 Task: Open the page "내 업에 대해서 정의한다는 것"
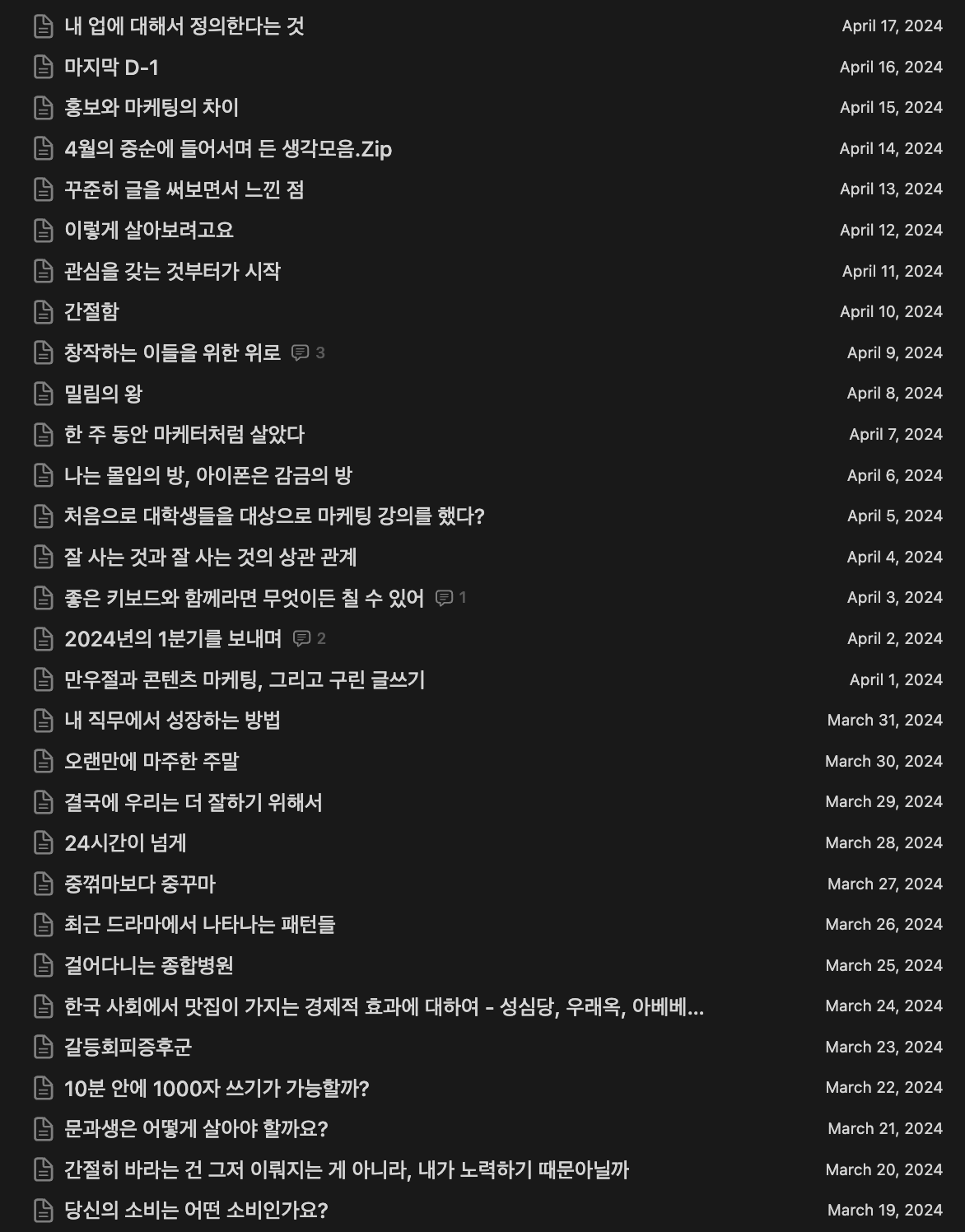click(x=184, y=26)
